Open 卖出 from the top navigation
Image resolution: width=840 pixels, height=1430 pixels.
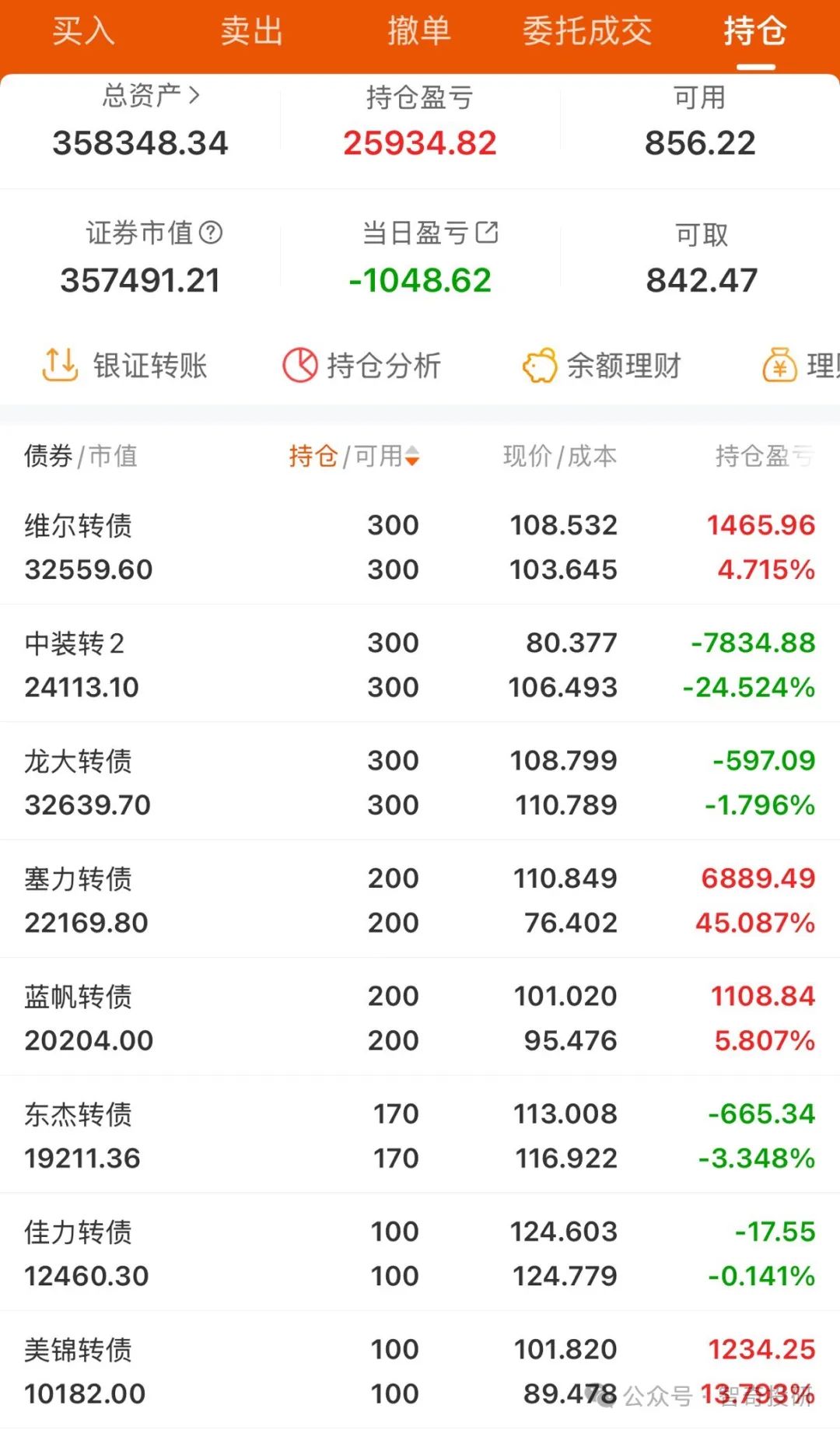click(250, 33)
